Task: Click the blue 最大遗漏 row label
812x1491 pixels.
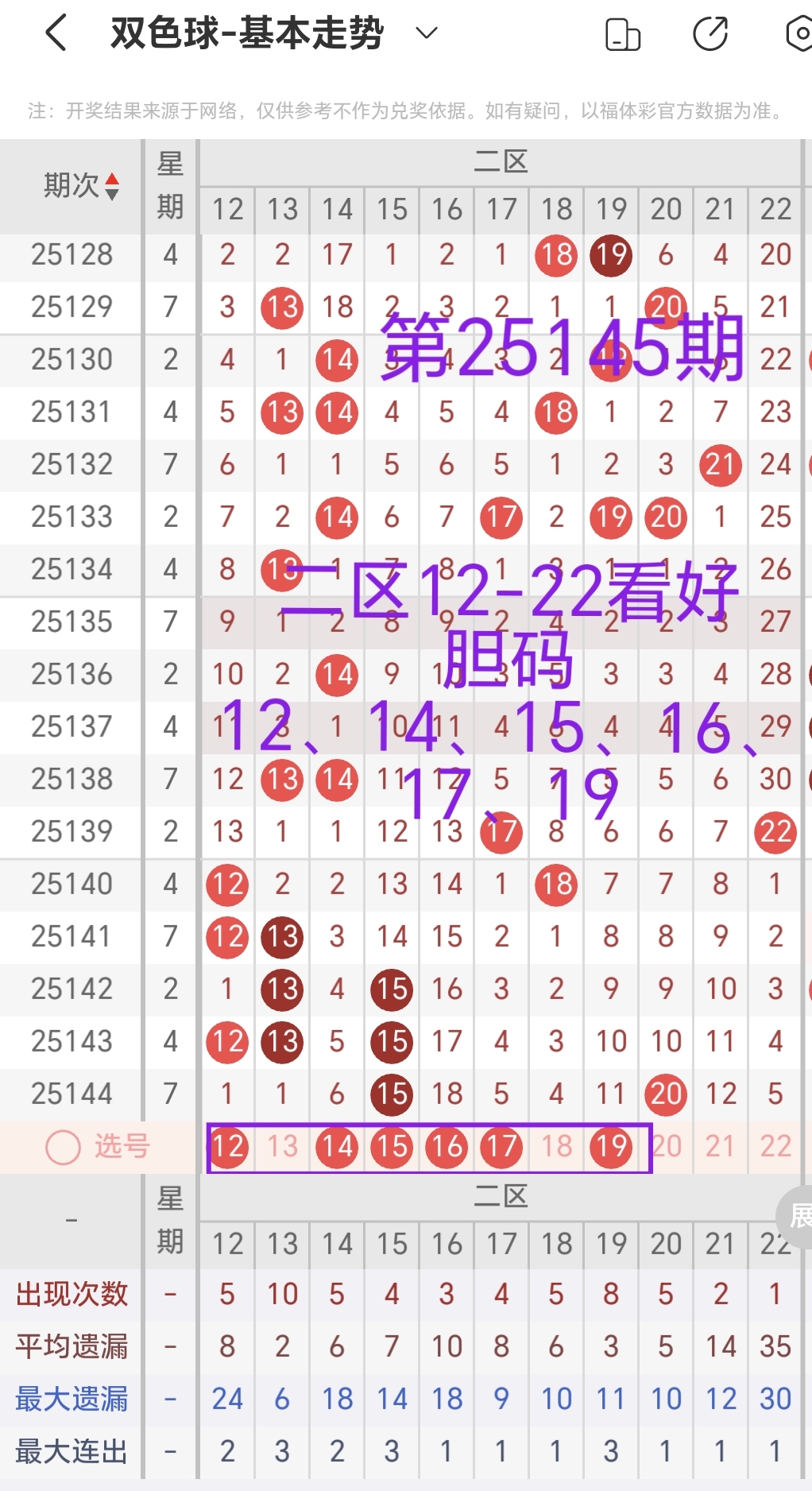Action: tap(70, 1398)
